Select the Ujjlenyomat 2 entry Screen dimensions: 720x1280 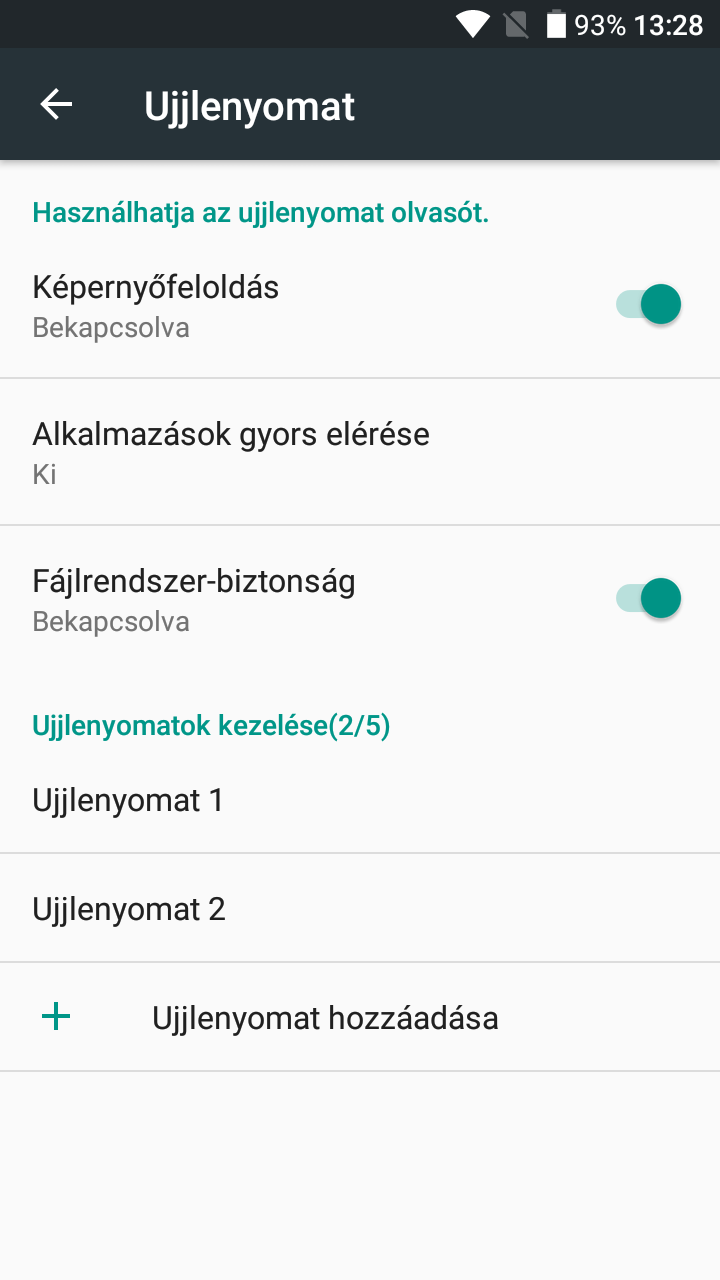(129, 909)
